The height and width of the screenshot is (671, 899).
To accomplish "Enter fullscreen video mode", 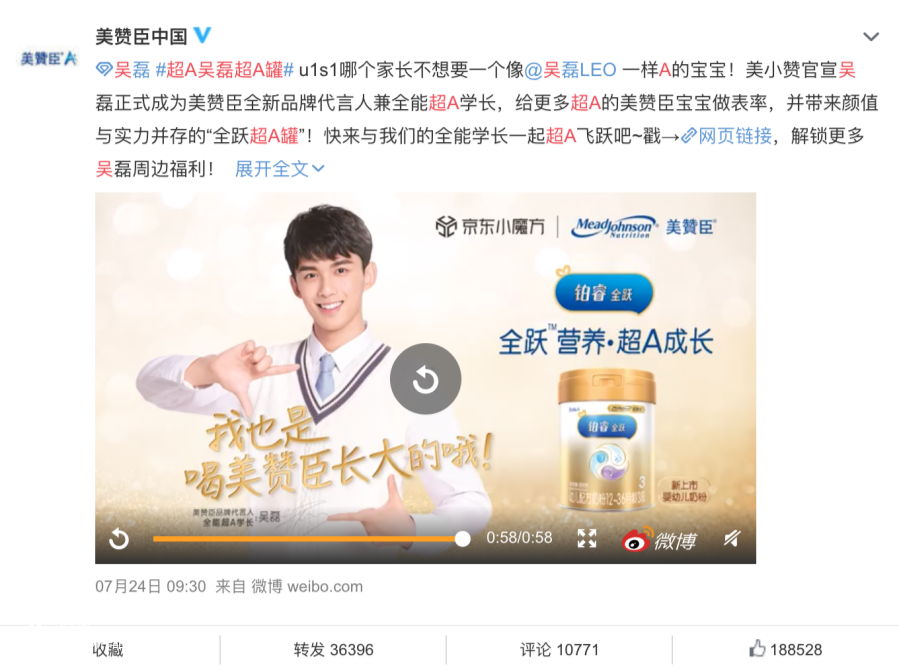I will click(587, 539).
